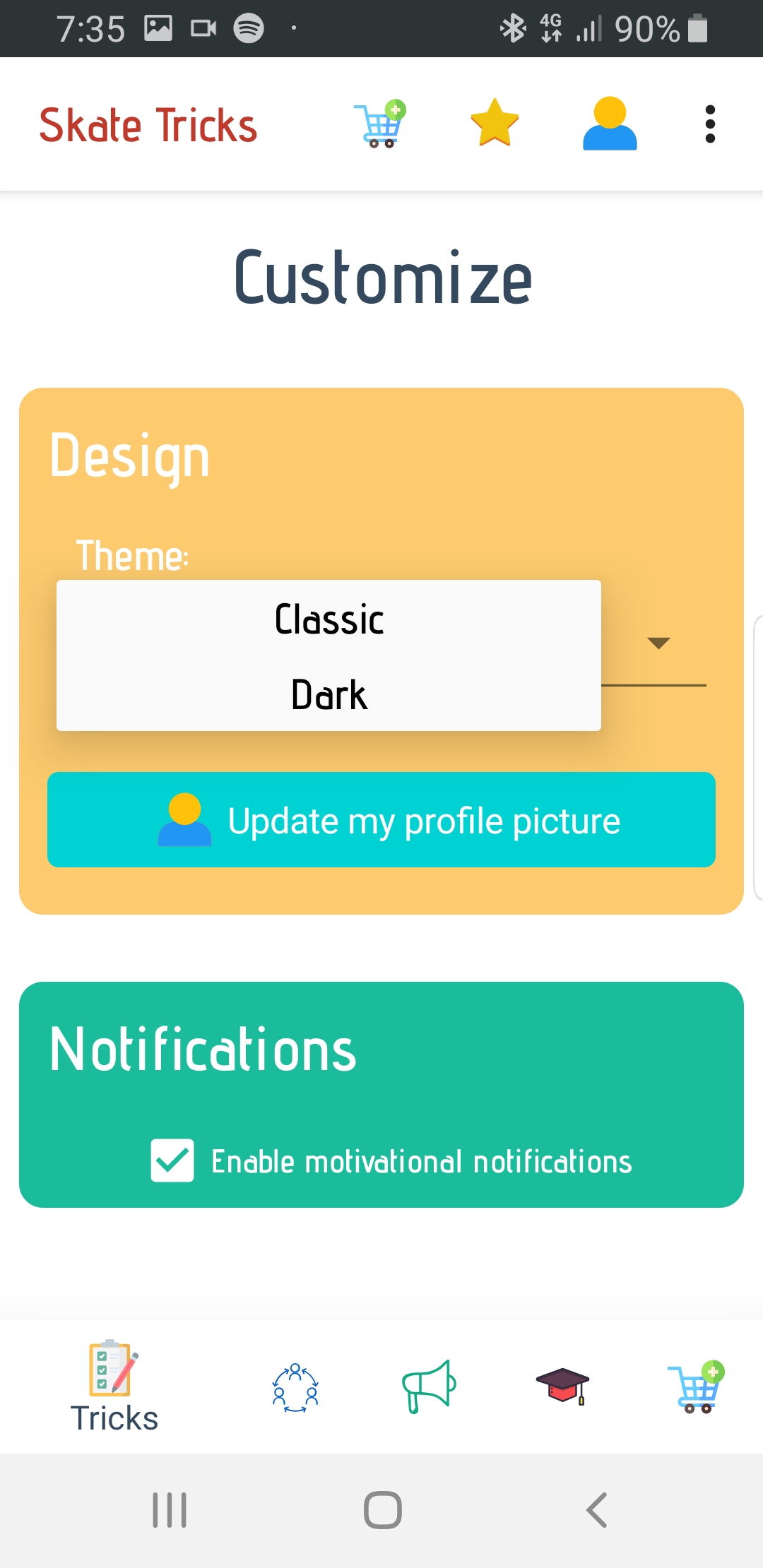Select the Classic theme option
This screenshot has width=763, height=1568.
329,619
